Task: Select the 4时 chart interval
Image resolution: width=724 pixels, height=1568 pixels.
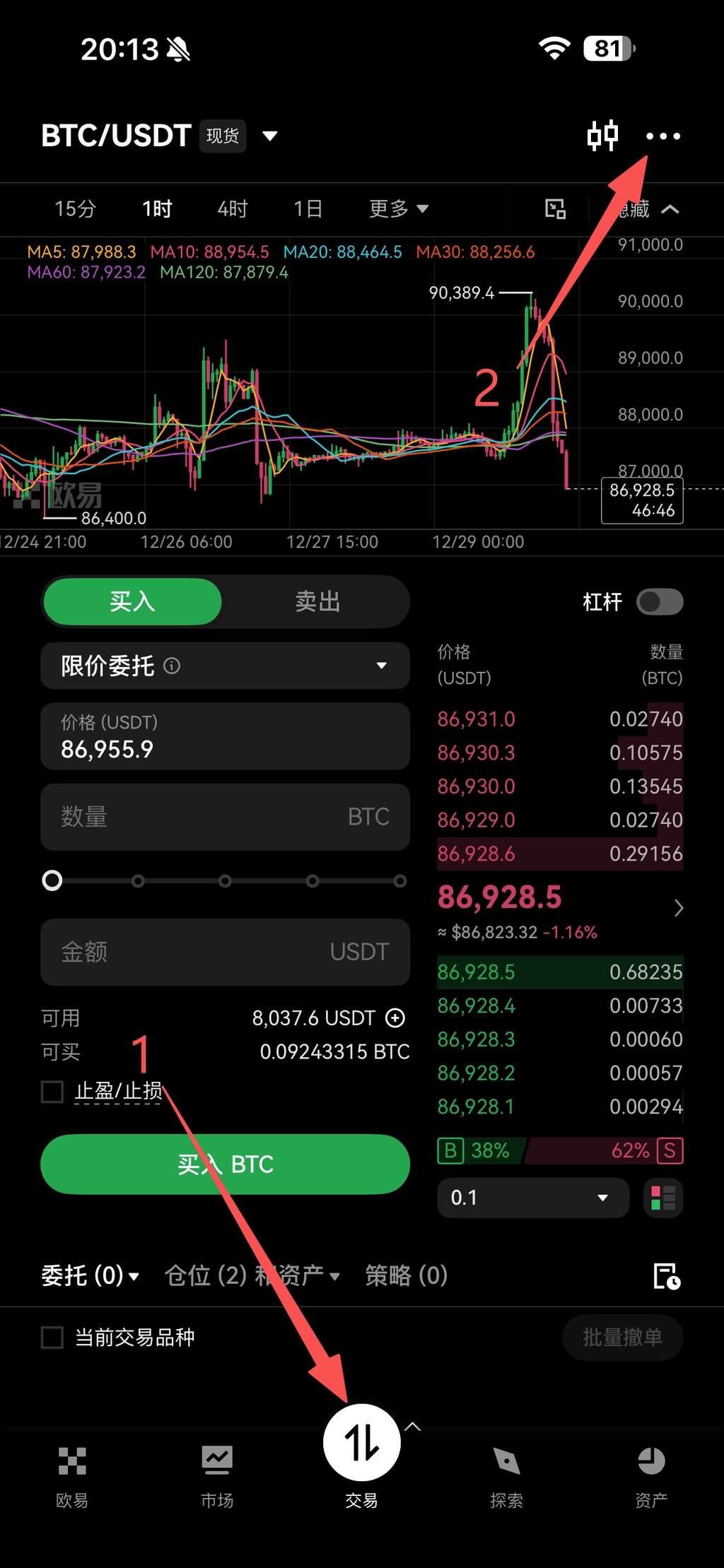Action: (233, 209)
